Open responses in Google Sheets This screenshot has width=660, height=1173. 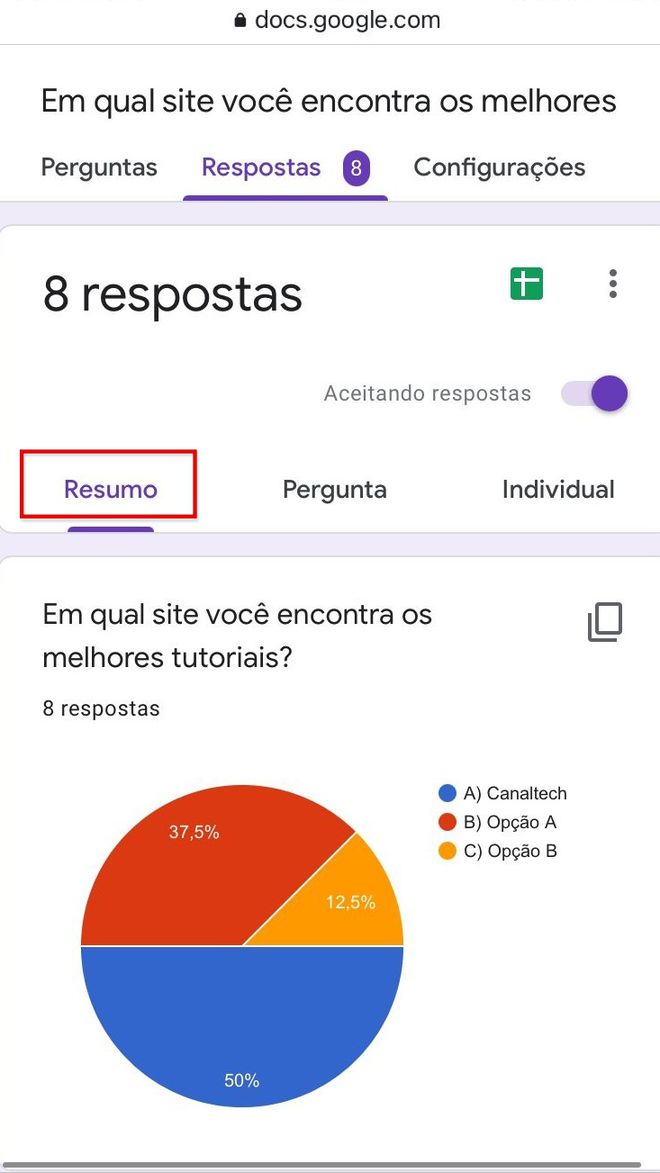[x=527, y=284]
